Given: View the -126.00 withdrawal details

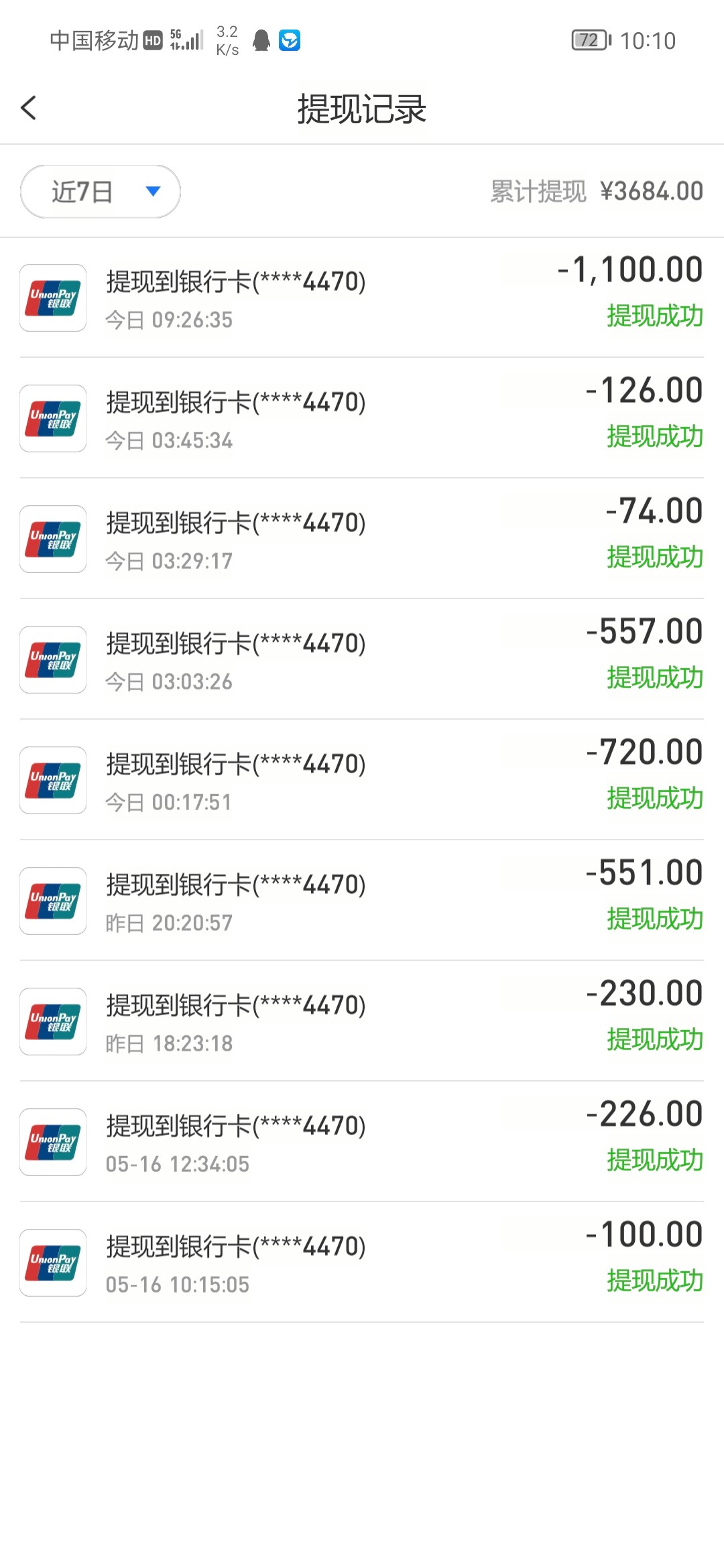Looking at the screenshot, I should [362, 418].
